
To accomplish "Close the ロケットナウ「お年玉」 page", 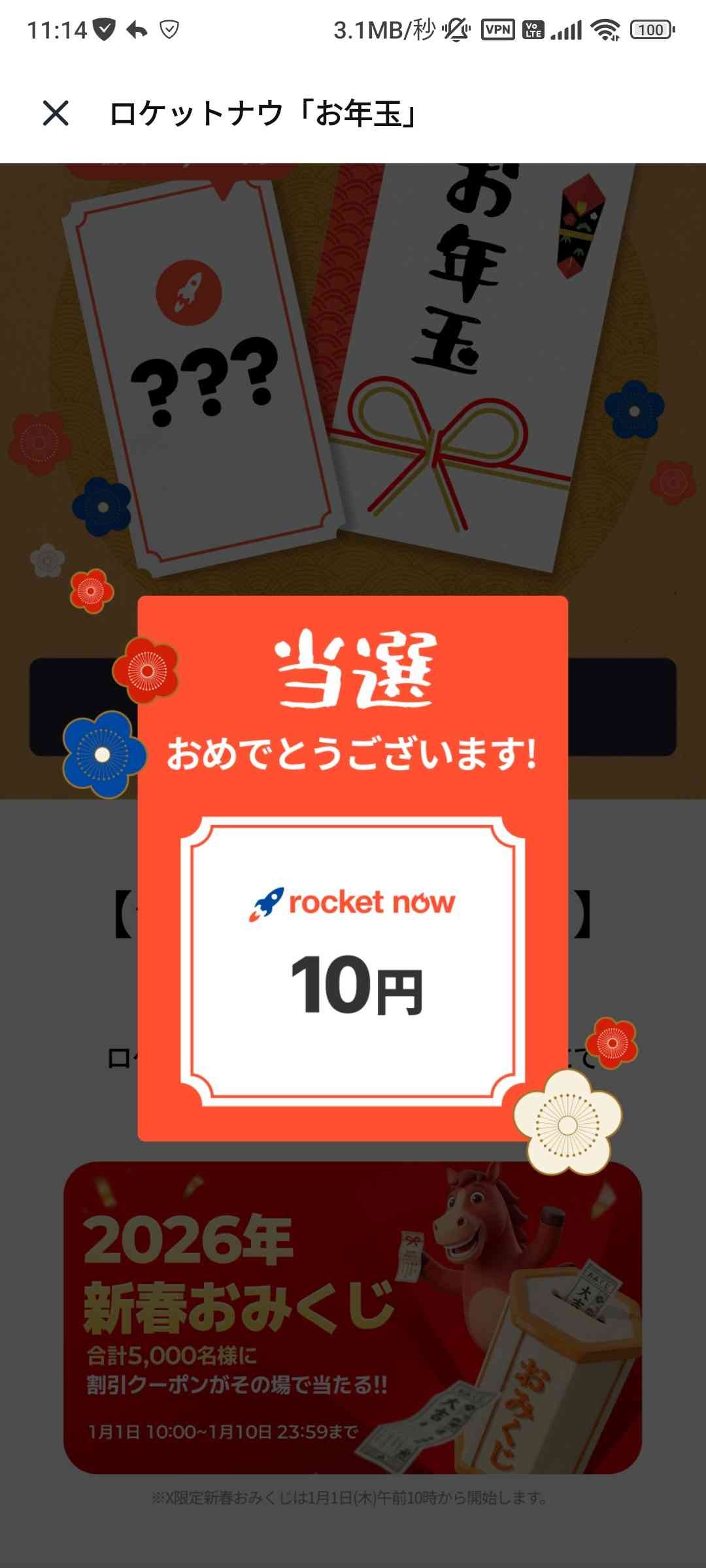I will point(56,113).
